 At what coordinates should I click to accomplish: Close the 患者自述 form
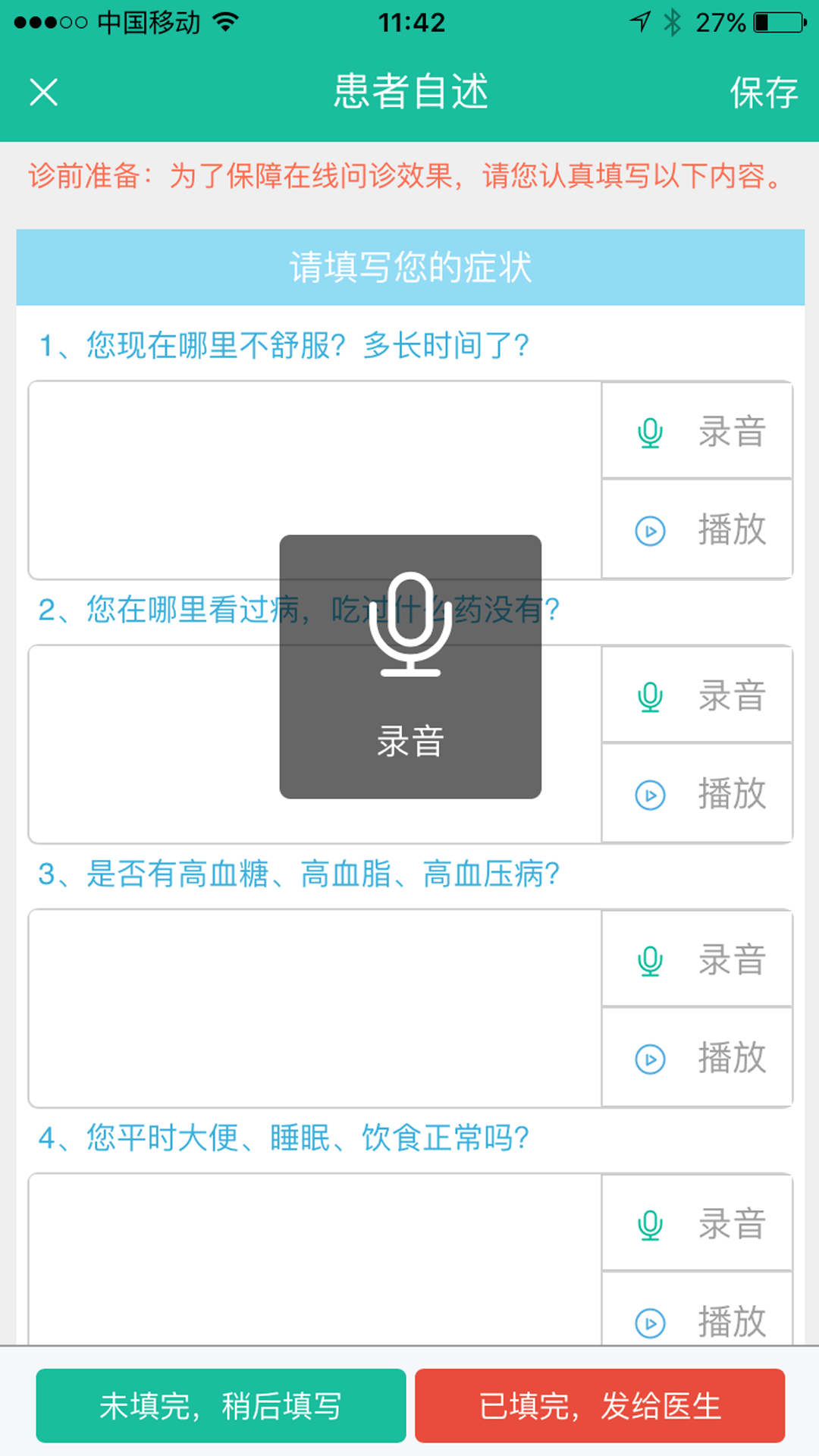click(x=43, y=93)
